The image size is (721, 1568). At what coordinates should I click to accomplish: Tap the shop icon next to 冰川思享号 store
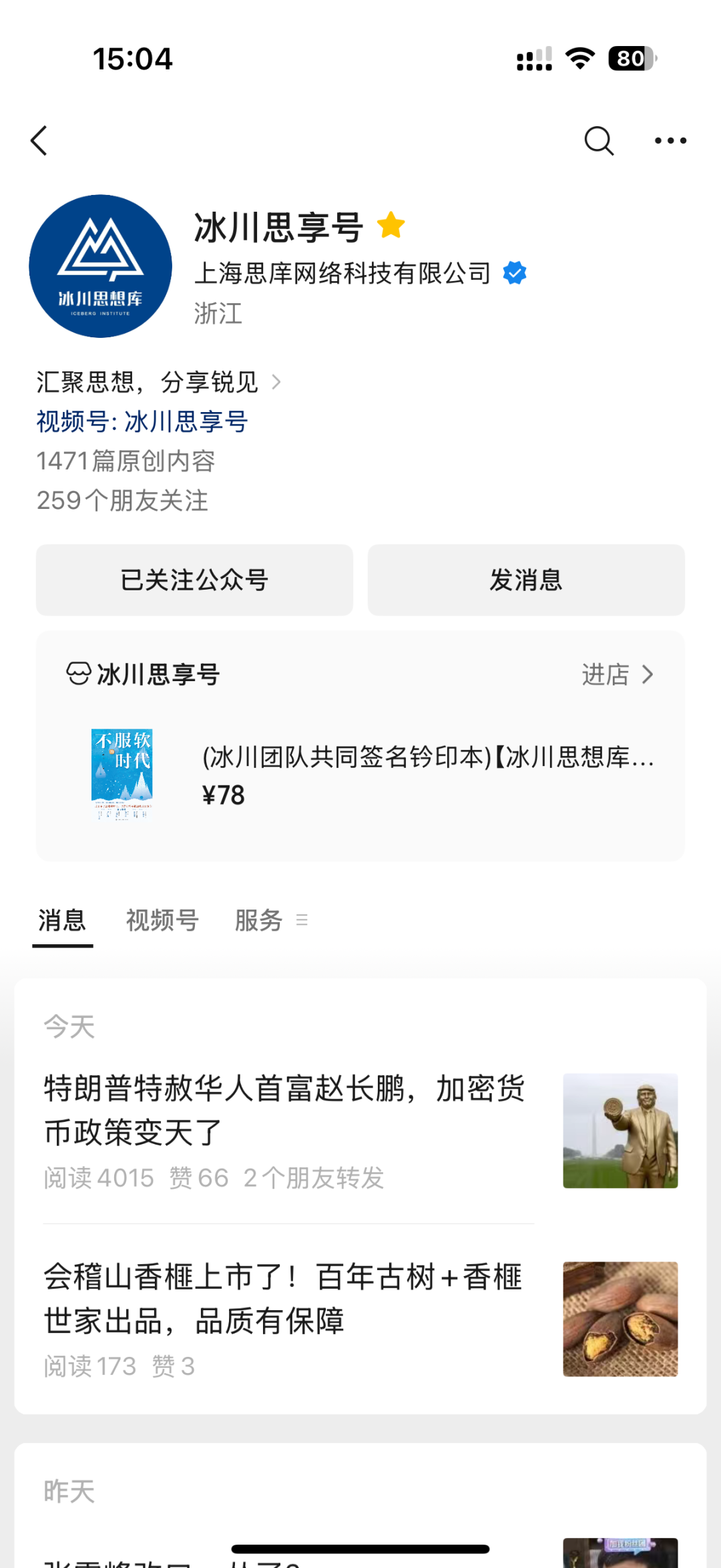click(x=78, y=674)
